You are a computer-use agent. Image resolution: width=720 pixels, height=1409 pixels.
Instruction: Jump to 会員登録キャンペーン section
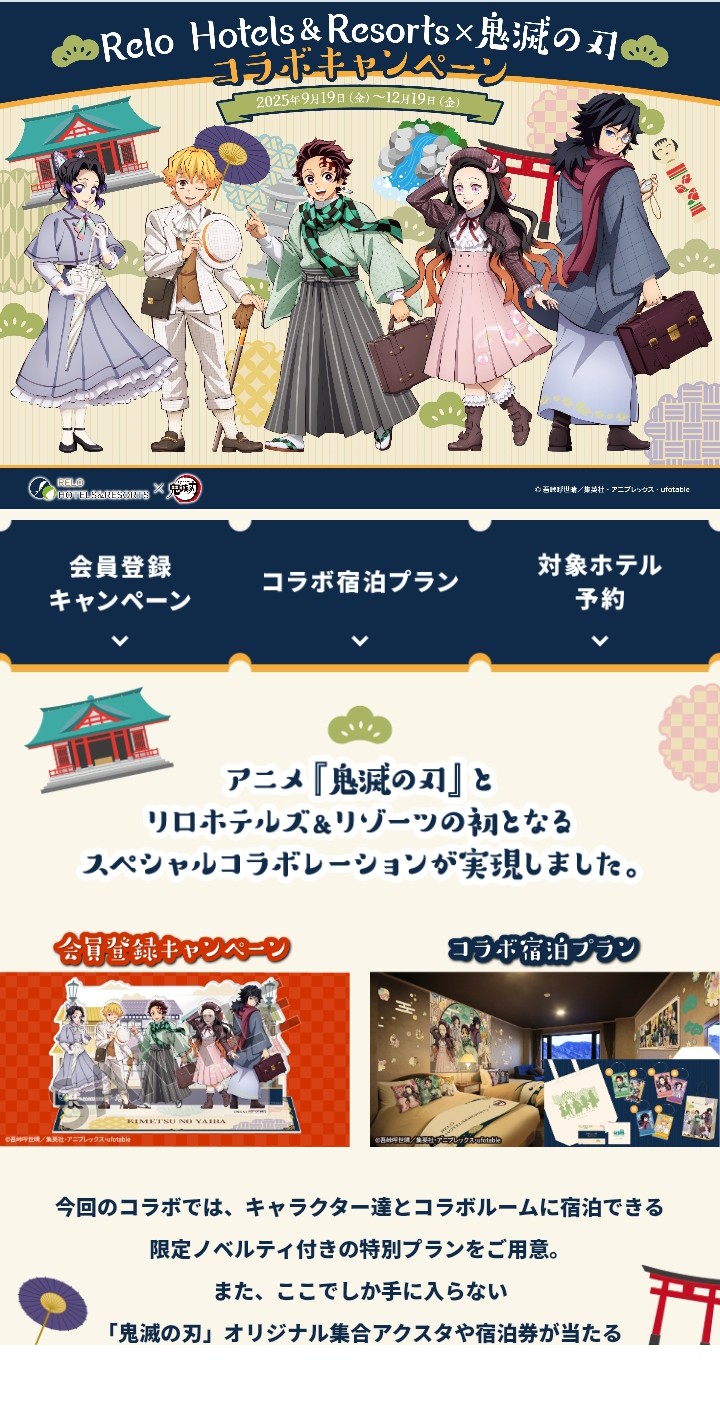coord(120,596)
